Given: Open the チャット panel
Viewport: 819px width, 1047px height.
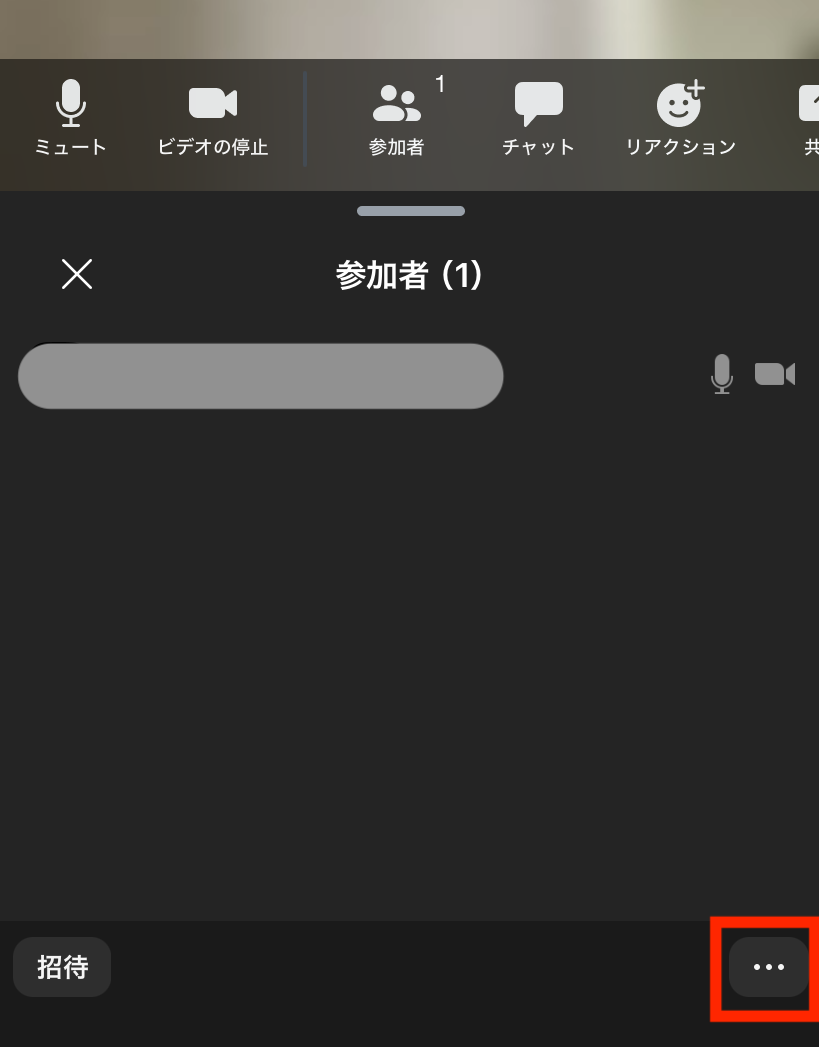Looking at the screenshot, I should click(x=538, y=118).
